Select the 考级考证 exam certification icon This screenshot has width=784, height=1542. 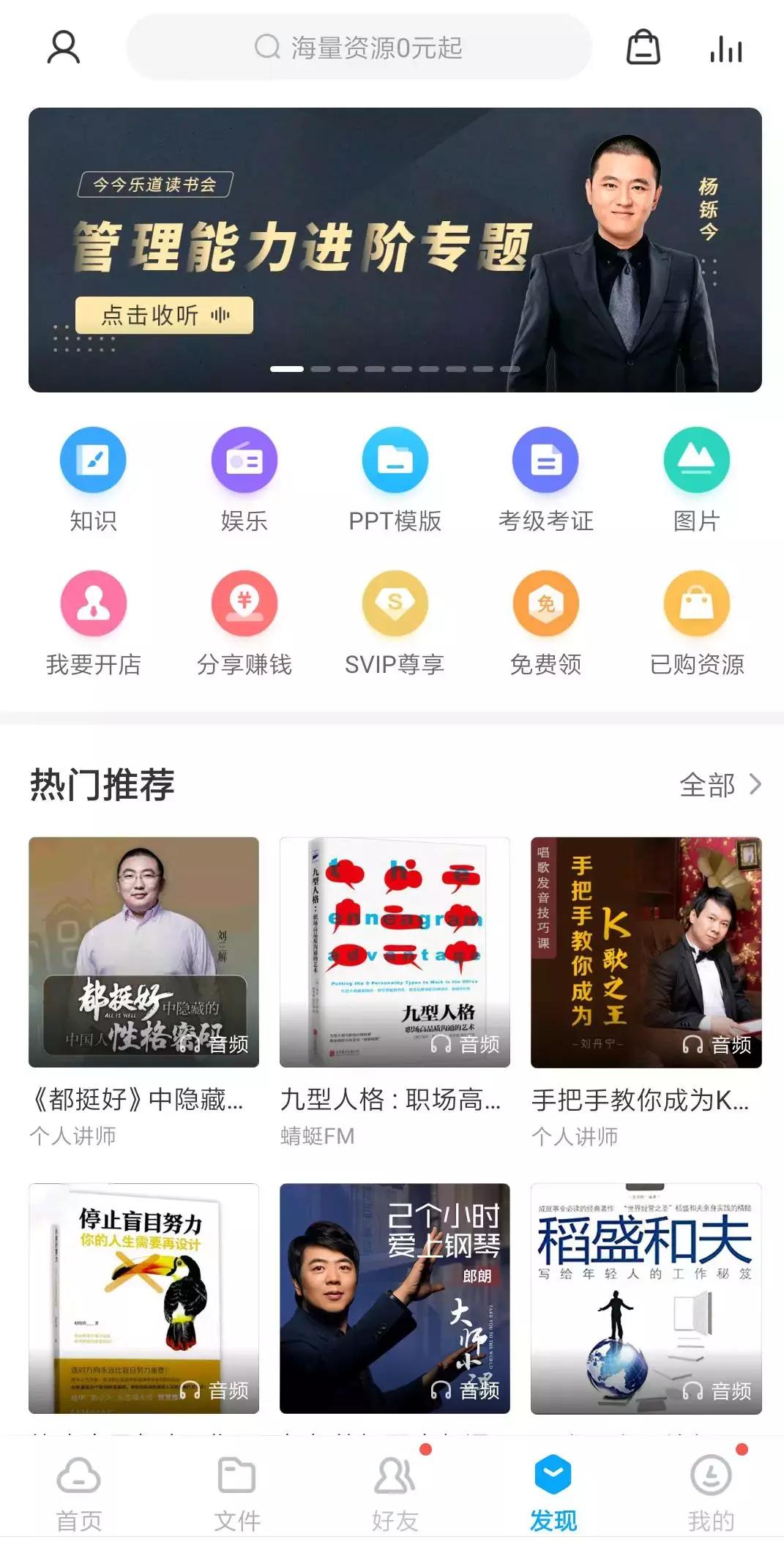pos(545,461)
